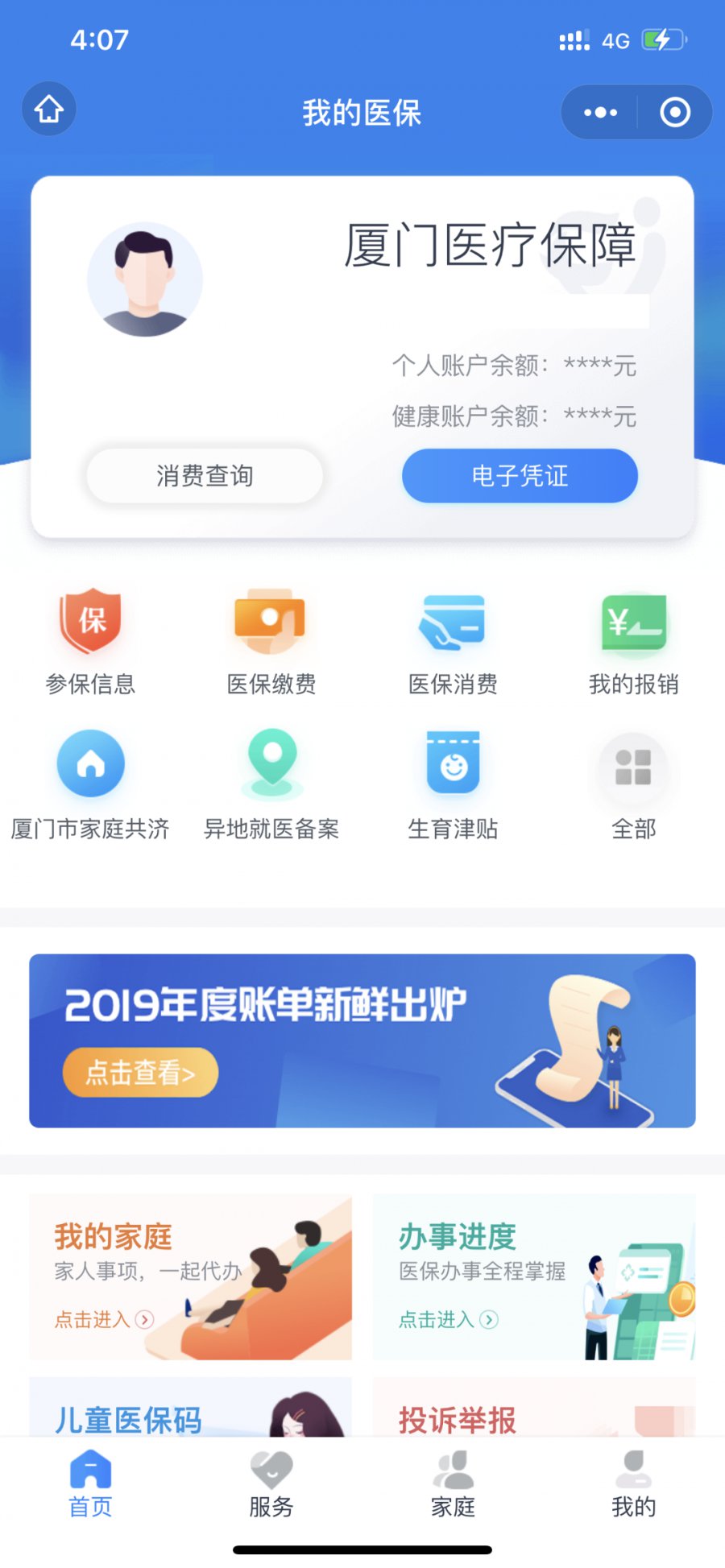Image resolution: width=725 pixels, height=1568 pixels.
Task: Switch to the 家庭 tab
Action: click(453, 1484)
